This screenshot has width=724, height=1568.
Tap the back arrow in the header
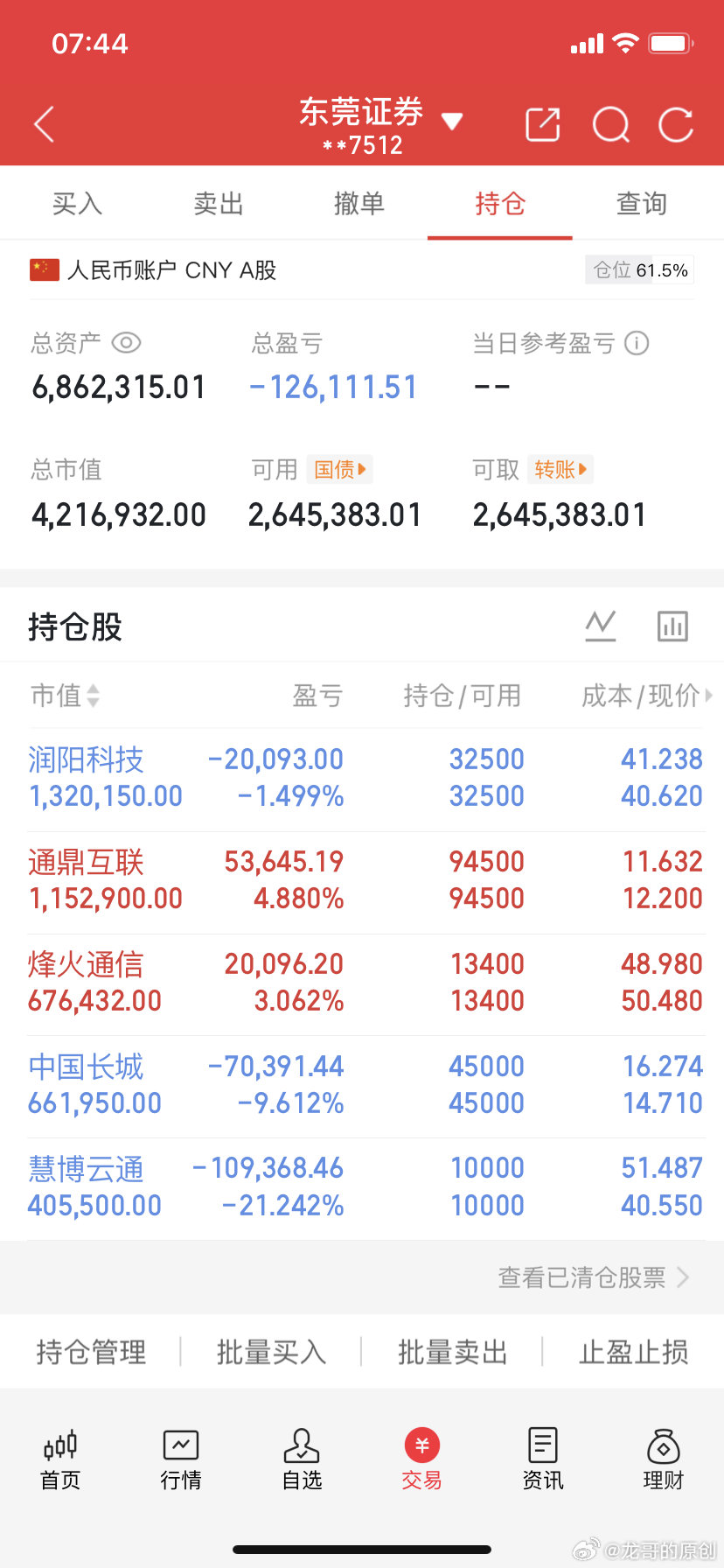[44, 124]
